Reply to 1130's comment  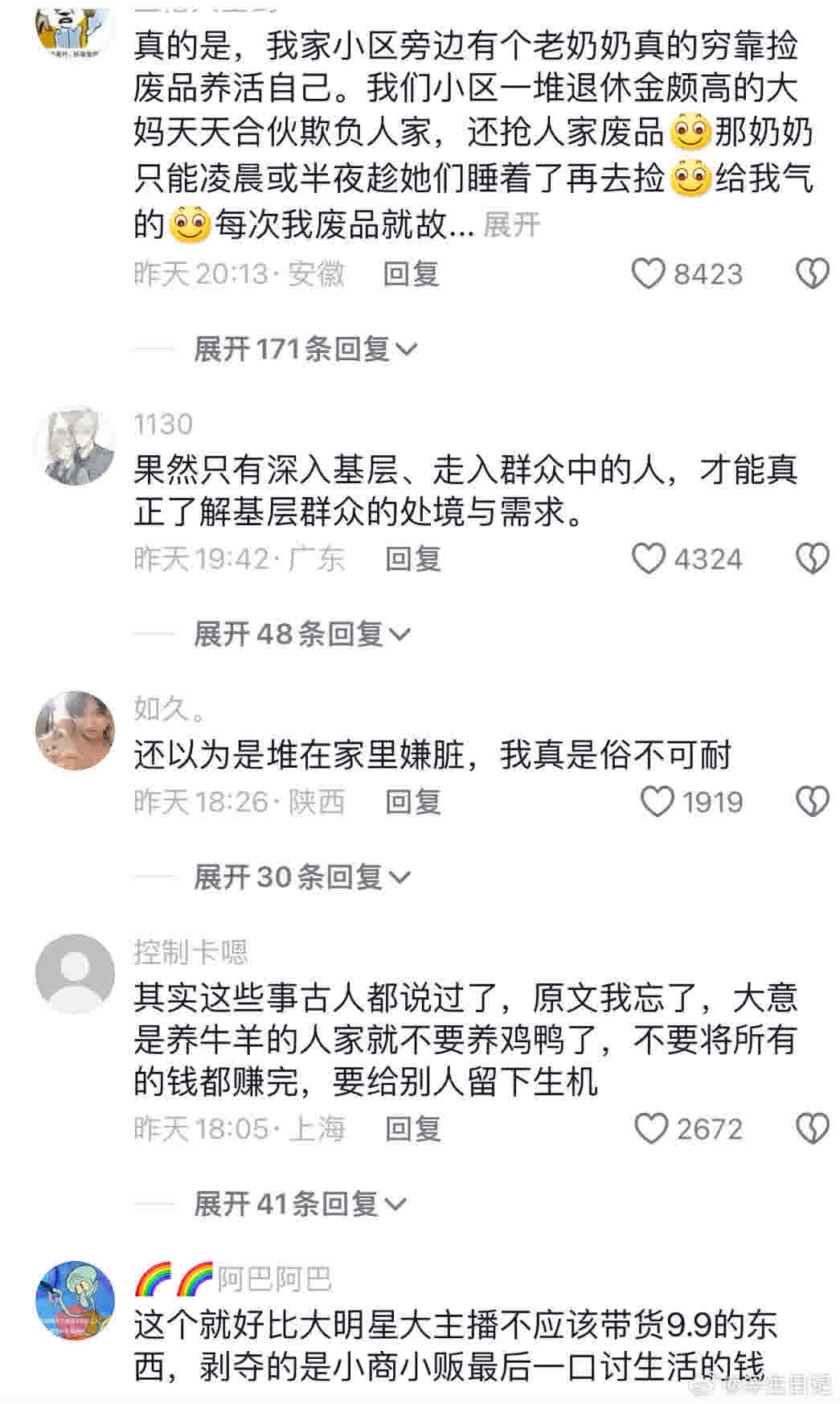click(x=412, y=559)
